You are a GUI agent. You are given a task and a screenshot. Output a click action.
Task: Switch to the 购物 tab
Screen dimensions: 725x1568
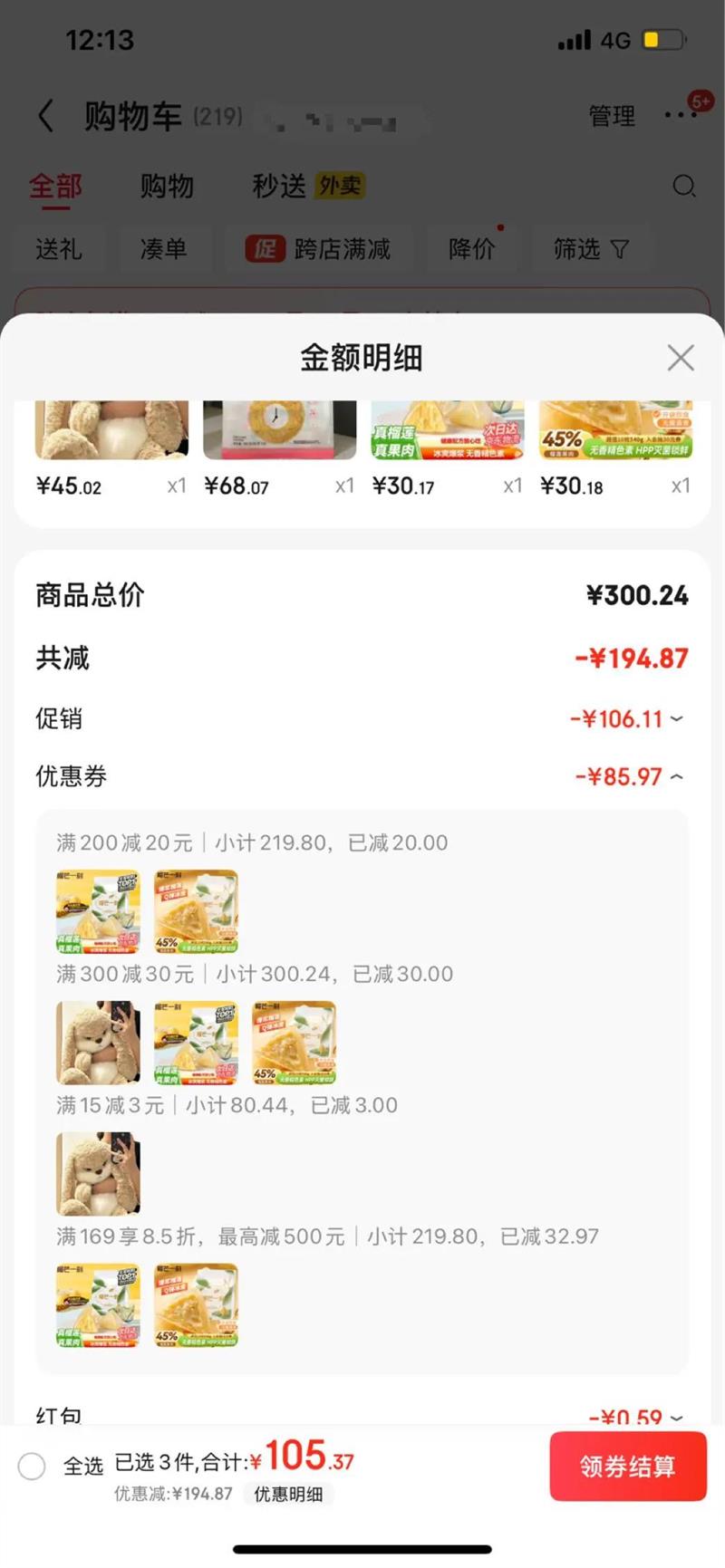[x=167, y=187]
